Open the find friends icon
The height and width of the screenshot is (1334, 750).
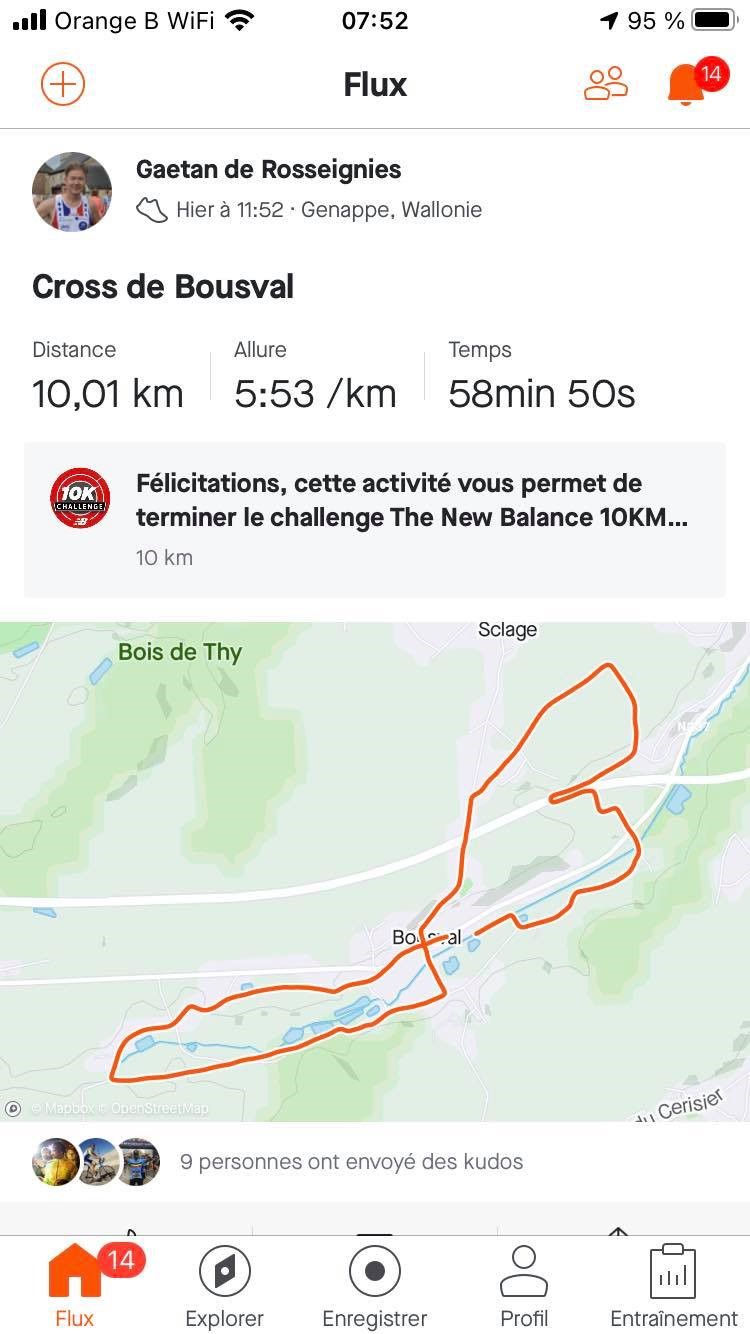pyautogui.click(x=606, y=84)
